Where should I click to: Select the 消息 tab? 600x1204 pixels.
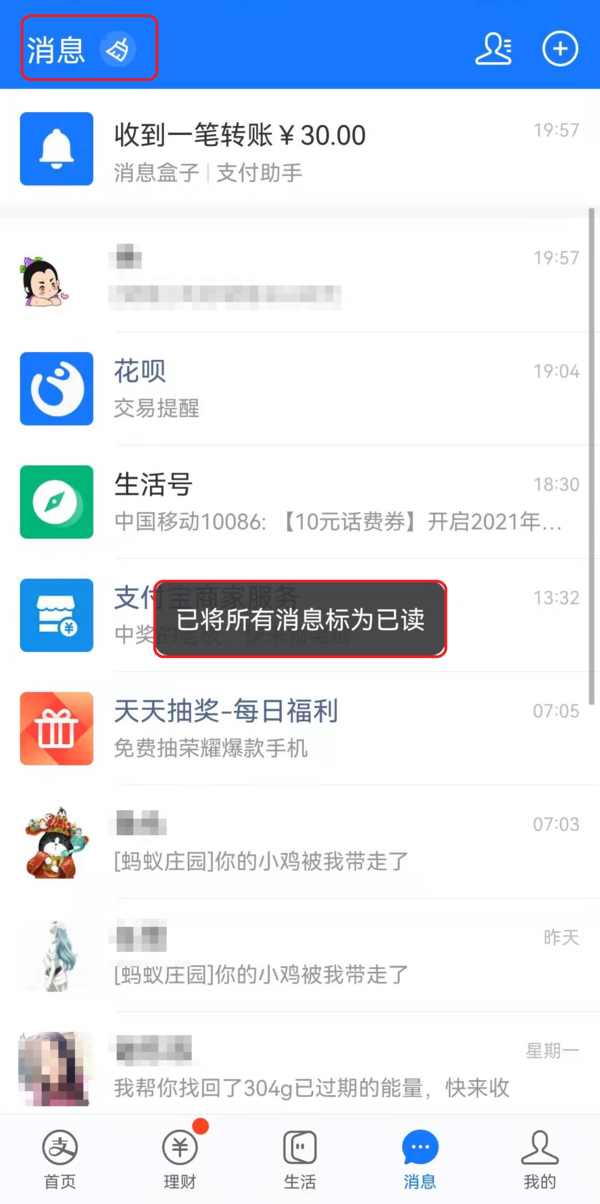point(420,1160)
